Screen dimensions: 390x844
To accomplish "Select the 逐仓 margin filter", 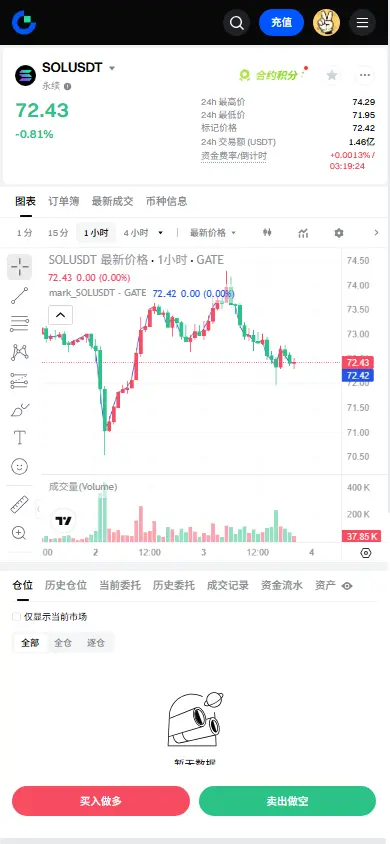I will click(96, 643).
